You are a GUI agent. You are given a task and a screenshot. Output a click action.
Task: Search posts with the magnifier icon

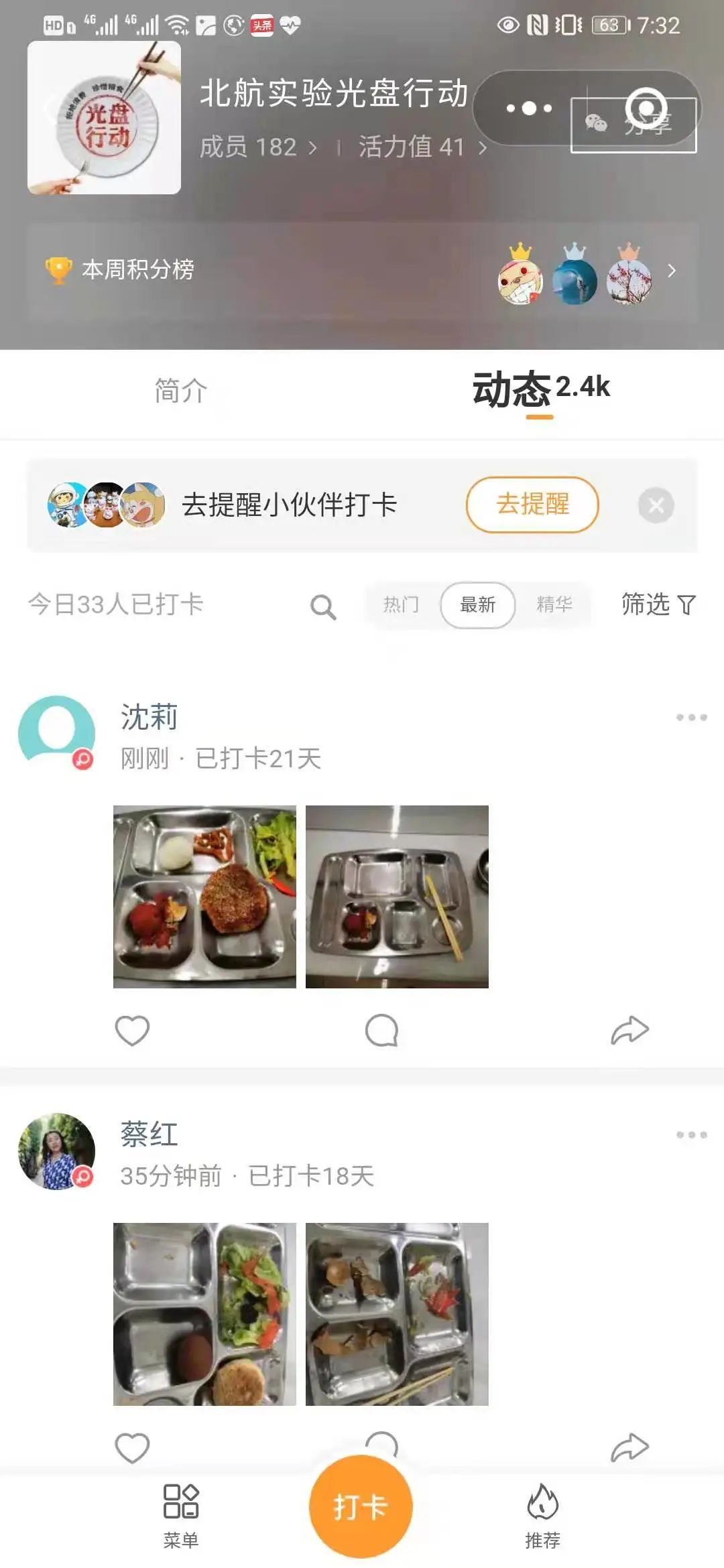pyautogui.click(x=323, y=606)
